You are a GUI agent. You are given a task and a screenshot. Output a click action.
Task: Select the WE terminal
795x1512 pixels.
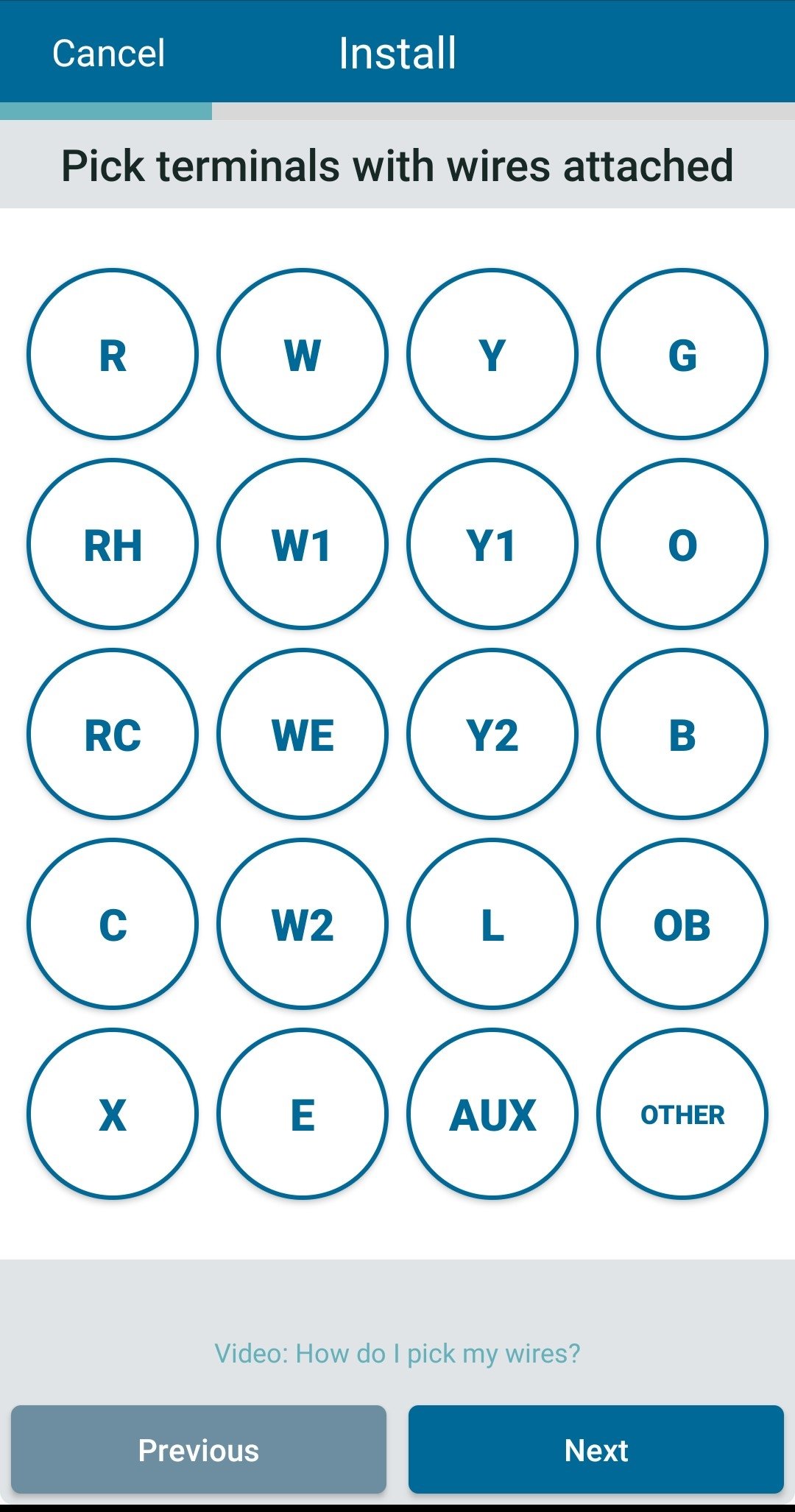(x=303, y=734)
